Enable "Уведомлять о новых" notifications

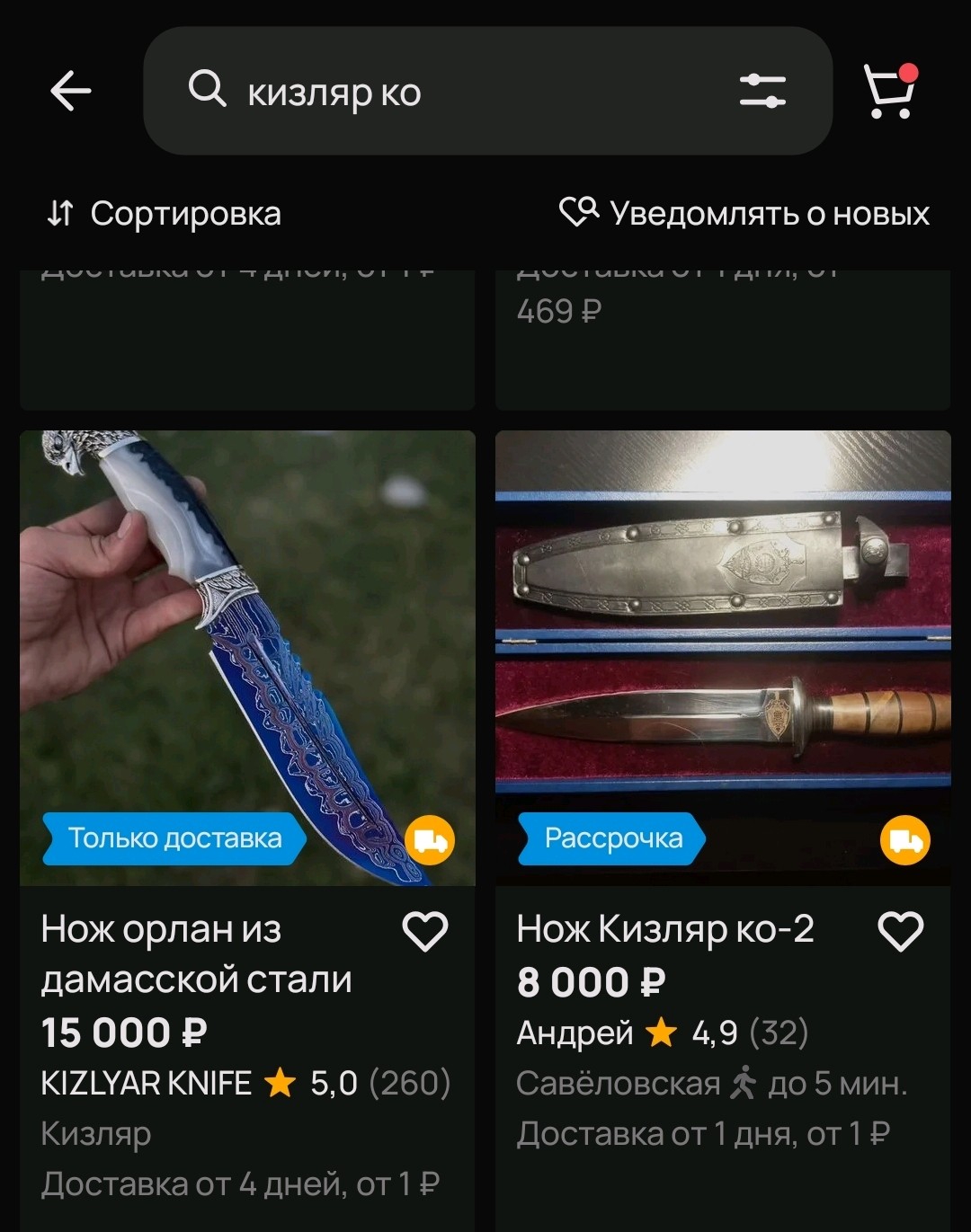(x=744, y=214)
